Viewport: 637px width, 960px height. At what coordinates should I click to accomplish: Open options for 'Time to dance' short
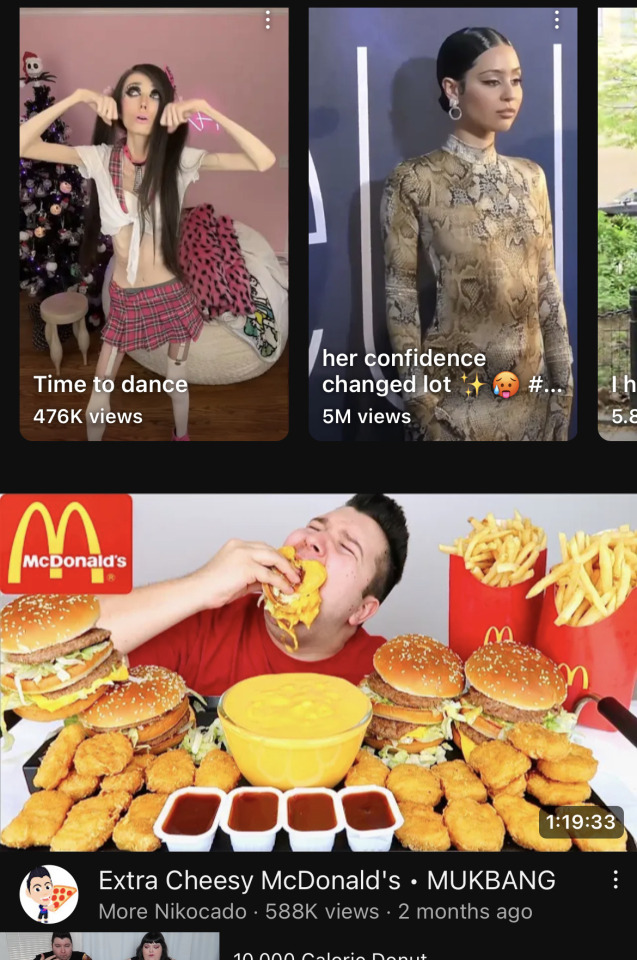coord(267,21)
